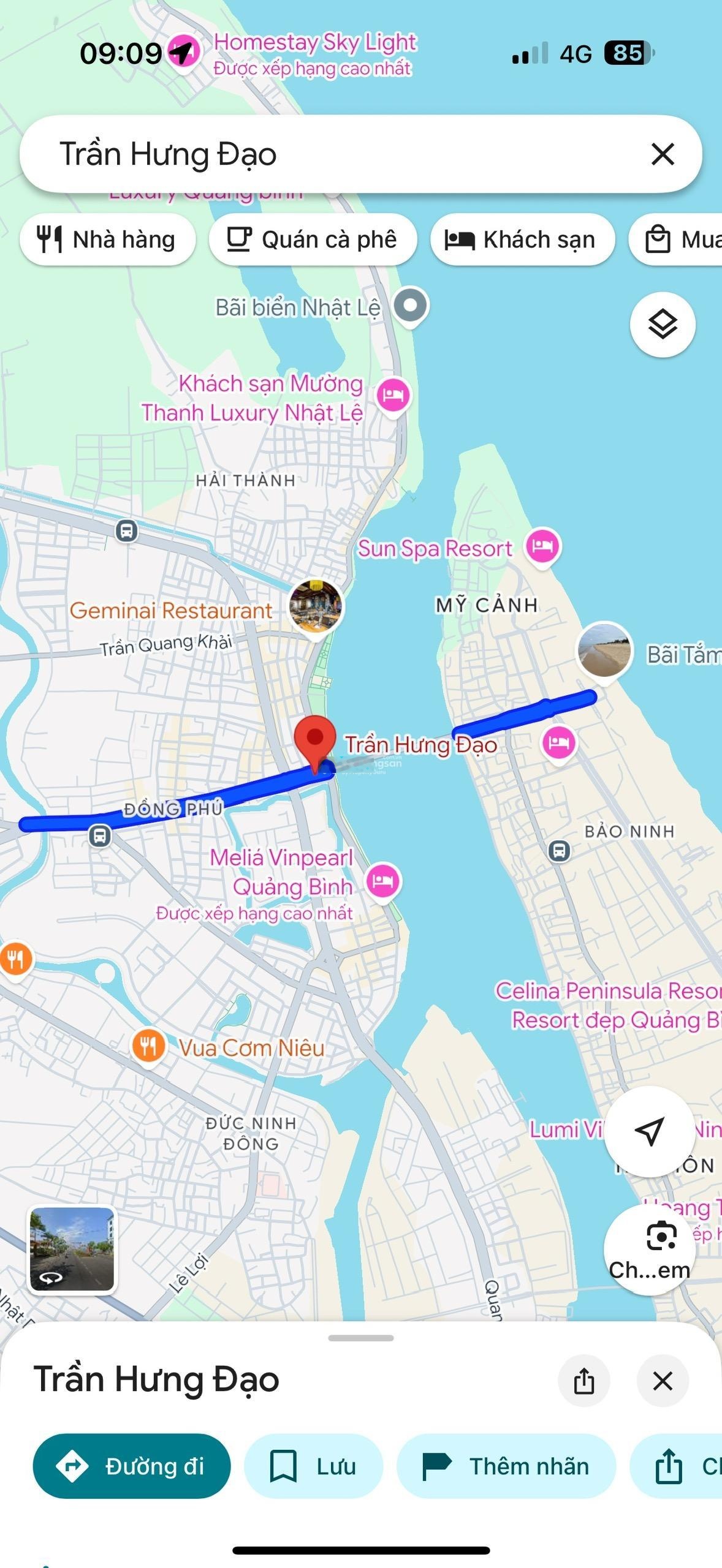722x1568 pixels.
Task: Open Meliá Vinpearl Quảng Bình hotel pin
Action: tap(383, 881)
